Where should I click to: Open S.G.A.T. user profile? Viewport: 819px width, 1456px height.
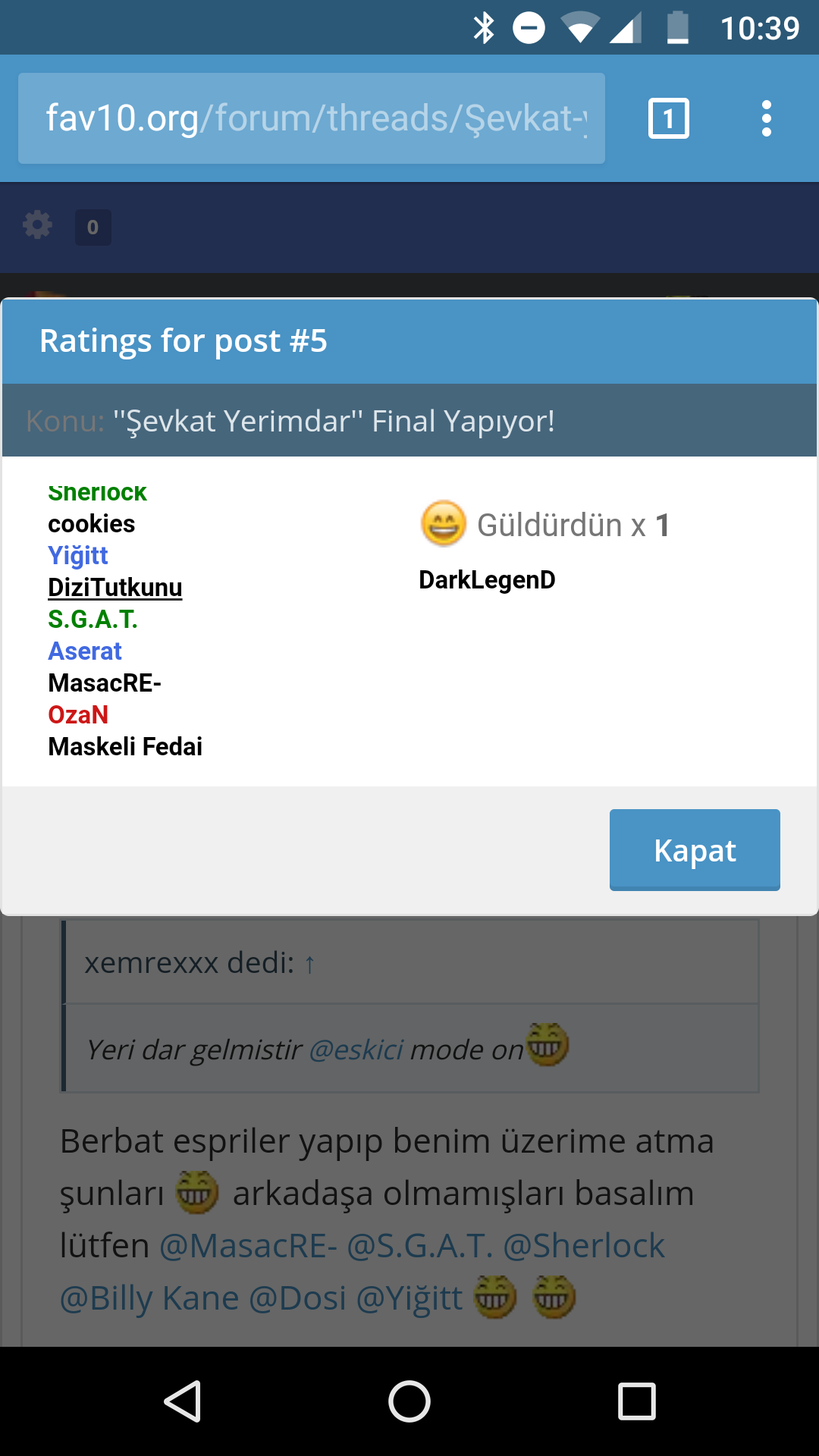coord(93,620)
